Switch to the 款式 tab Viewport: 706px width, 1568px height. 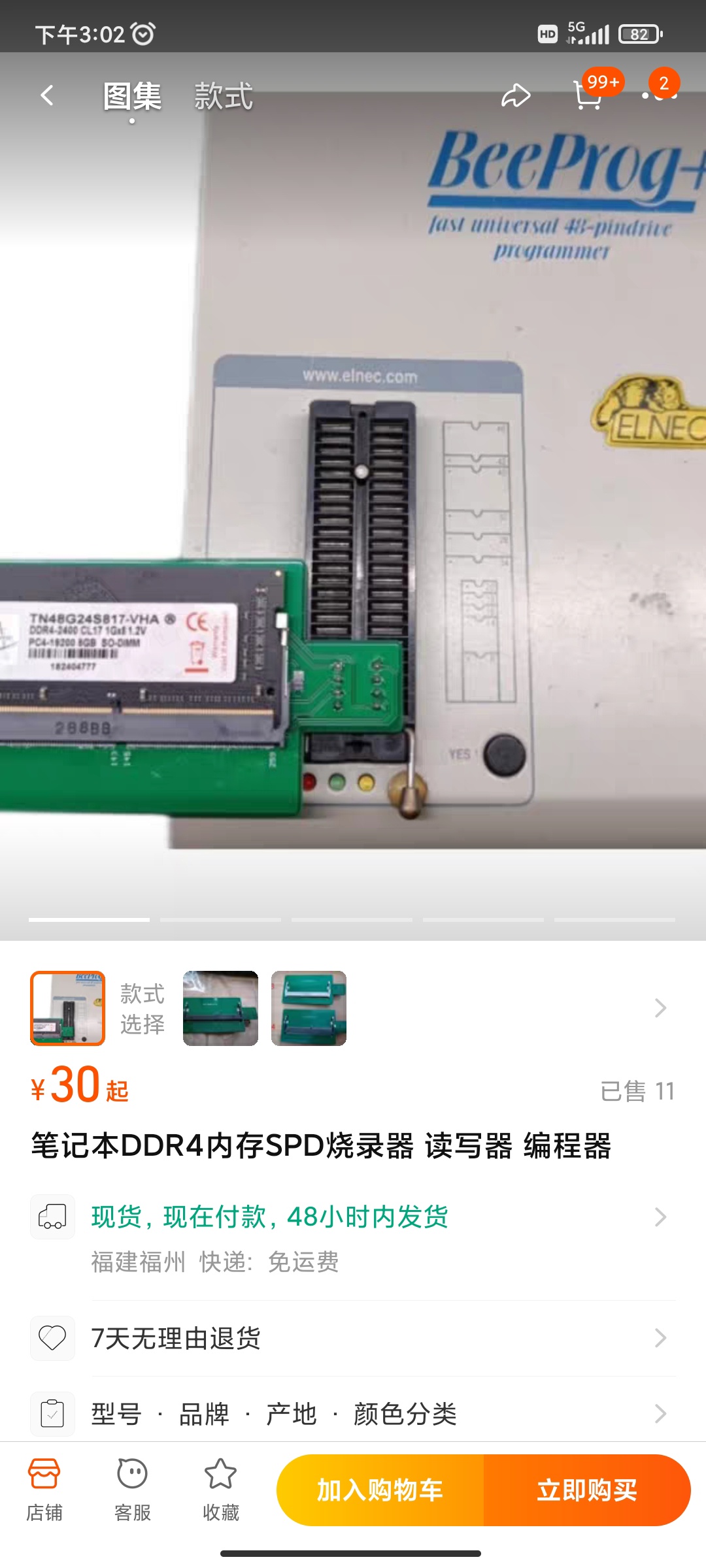(x=223, y=97)
